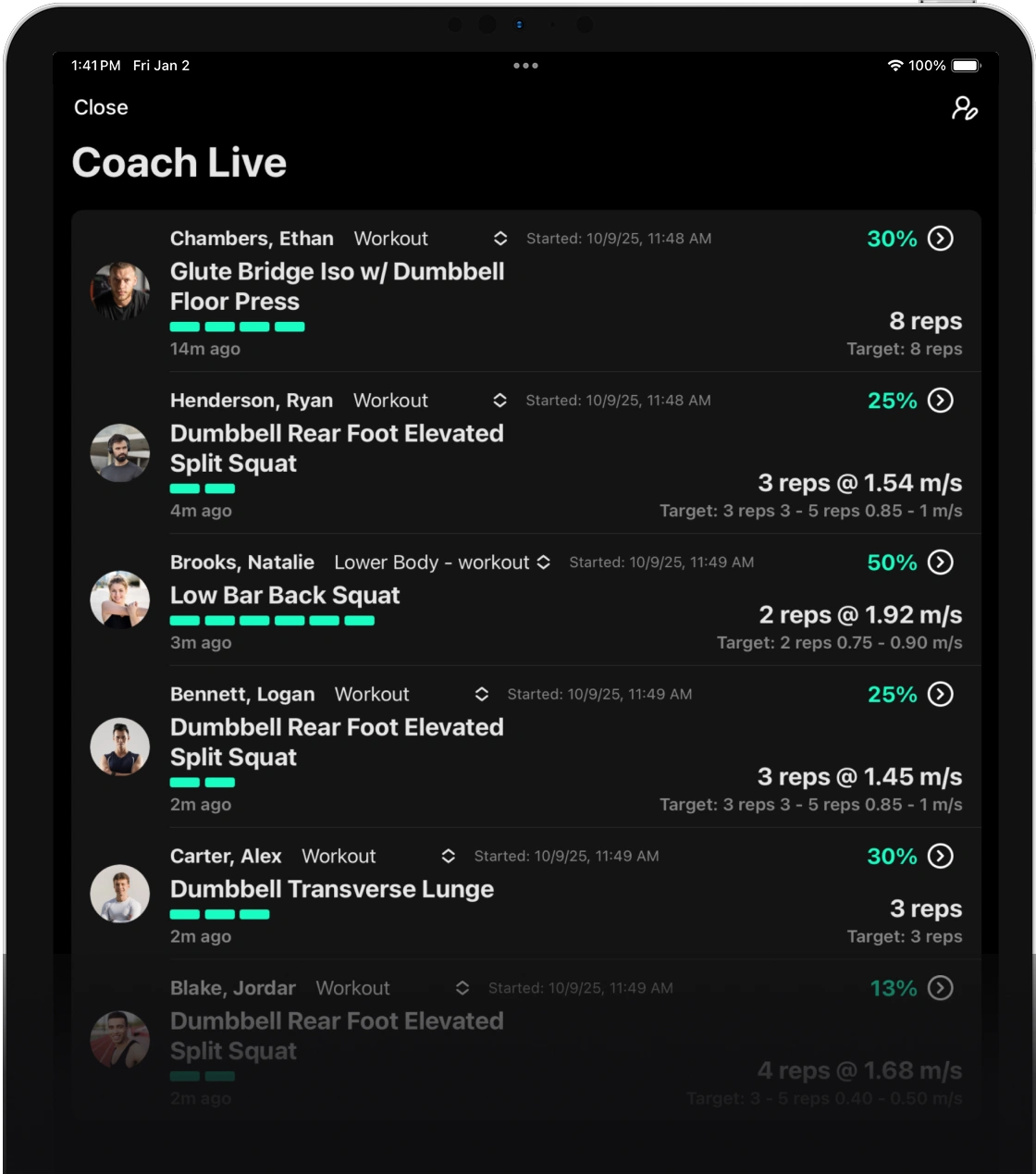Expand Jordar Blake's Workout selector
The image size is (1036, 1174).
462,989
